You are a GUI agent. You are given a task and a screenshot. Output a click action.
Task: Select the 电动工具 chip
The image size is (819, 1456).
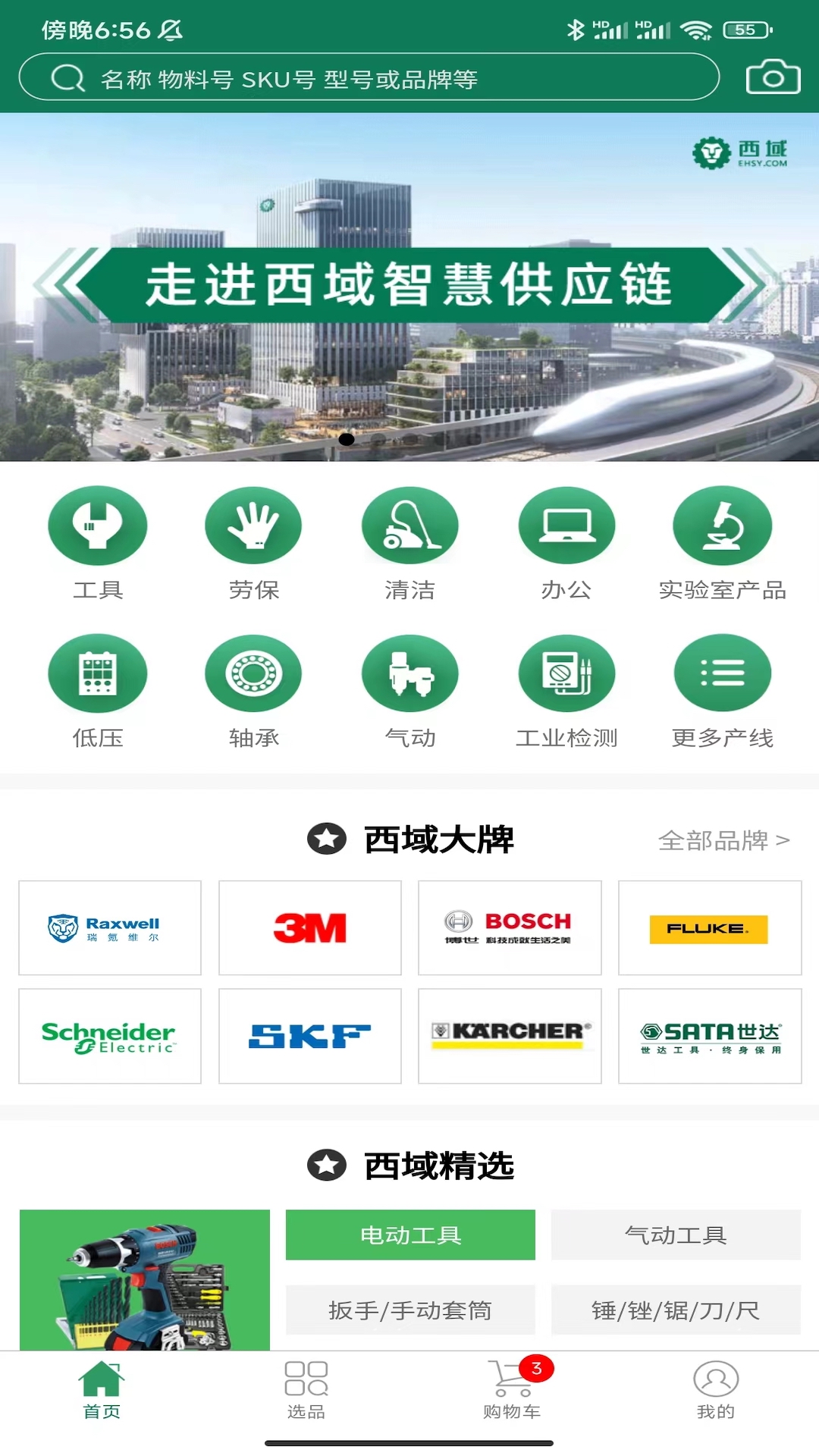pos(410,1235)
